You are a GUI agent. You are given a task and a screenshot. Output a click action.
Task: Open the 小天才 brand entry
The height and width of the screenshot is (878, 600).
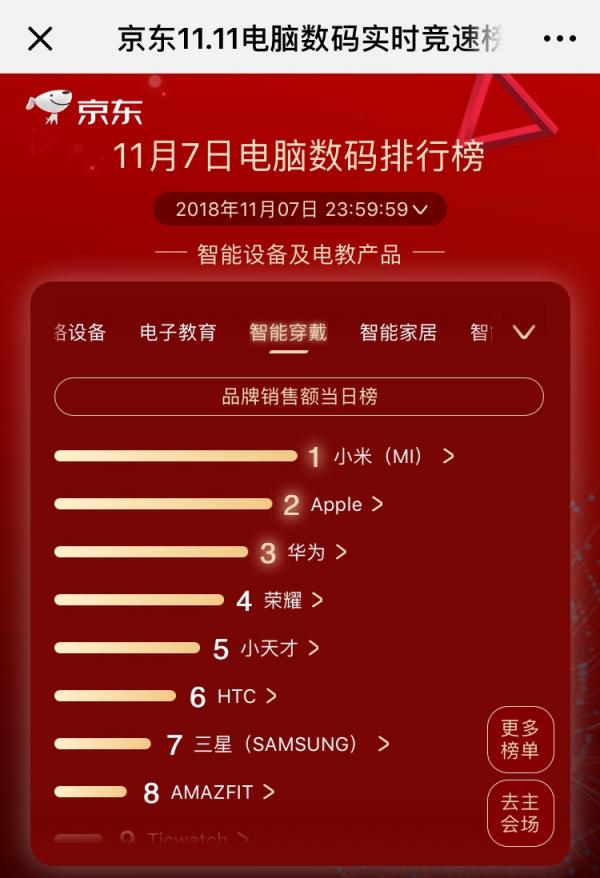(278, 648)
